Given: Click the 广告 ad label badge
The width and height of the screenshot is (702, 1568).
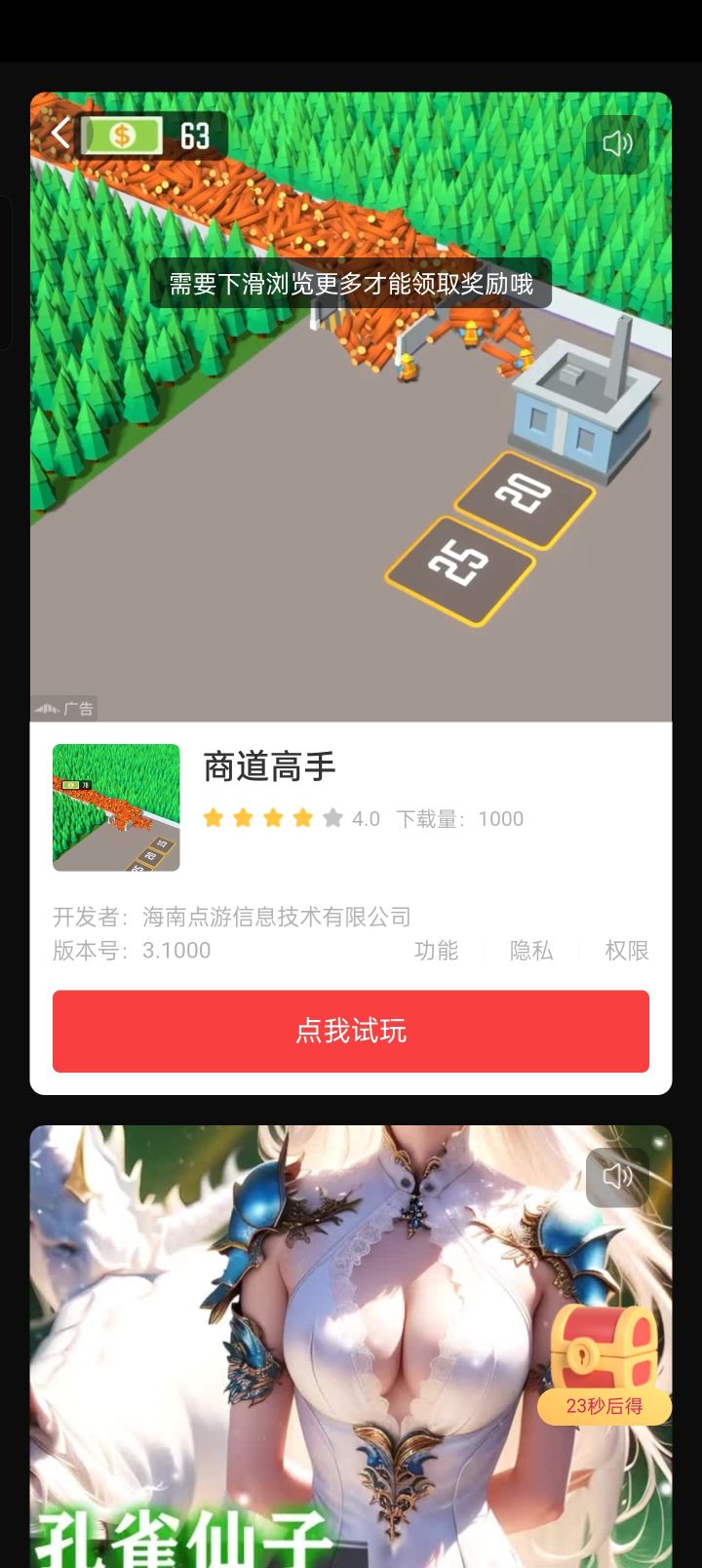Looking at the screenshot, I should [77, 710].
